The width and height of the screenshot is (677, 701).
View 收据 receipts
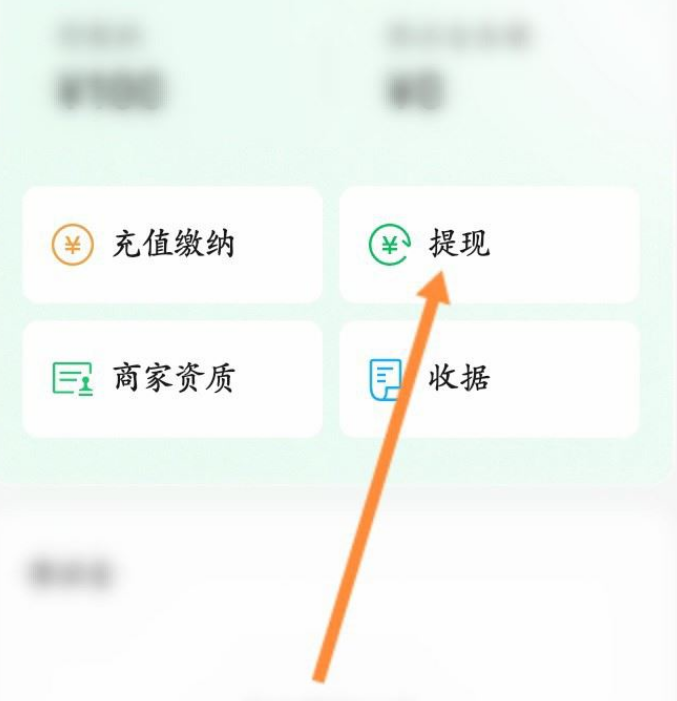tap(488, 378)
